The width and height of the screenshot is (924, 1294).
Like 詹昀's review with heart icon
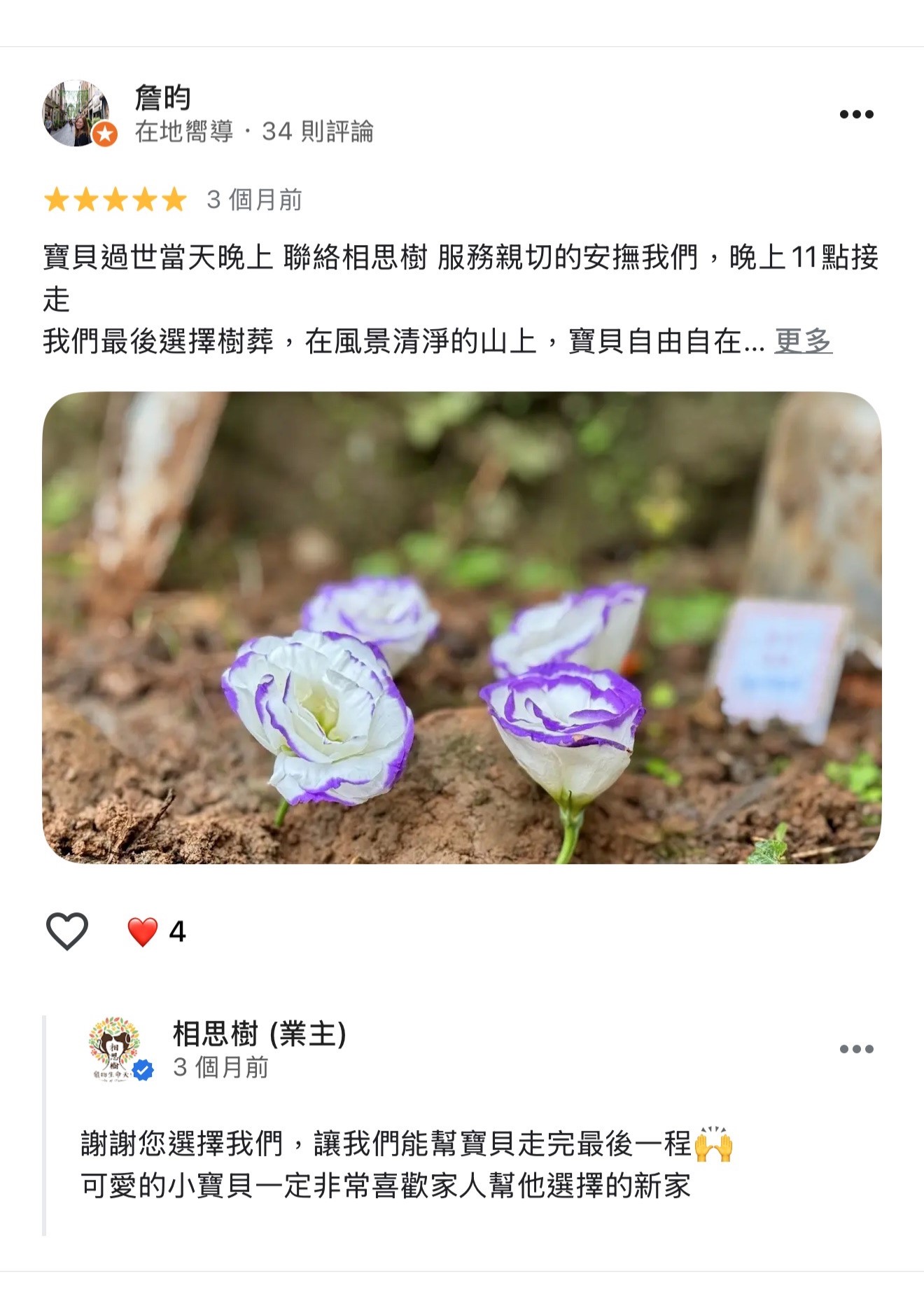click(x=67, y=931)
